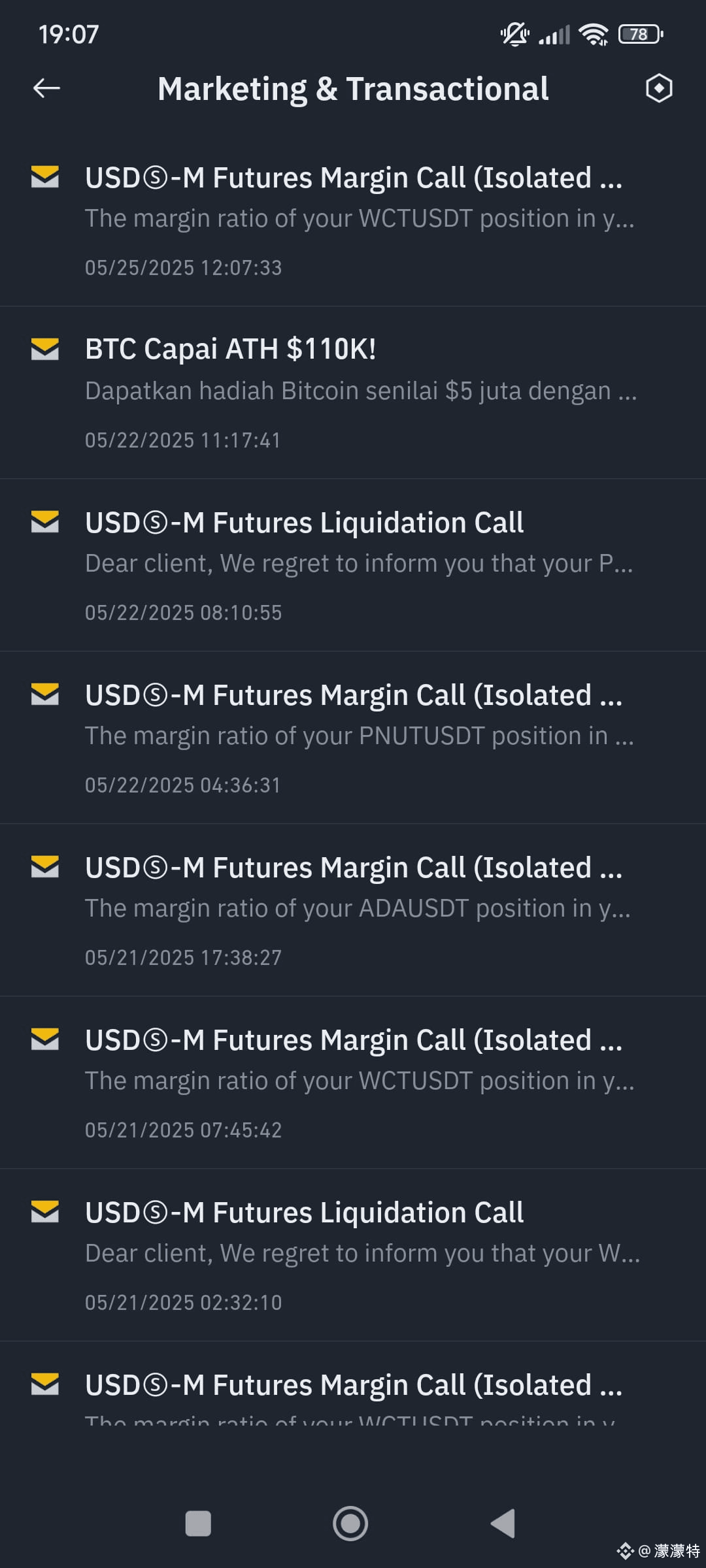Open the PNUTUSDT margin call message

(x=353, y=738)
